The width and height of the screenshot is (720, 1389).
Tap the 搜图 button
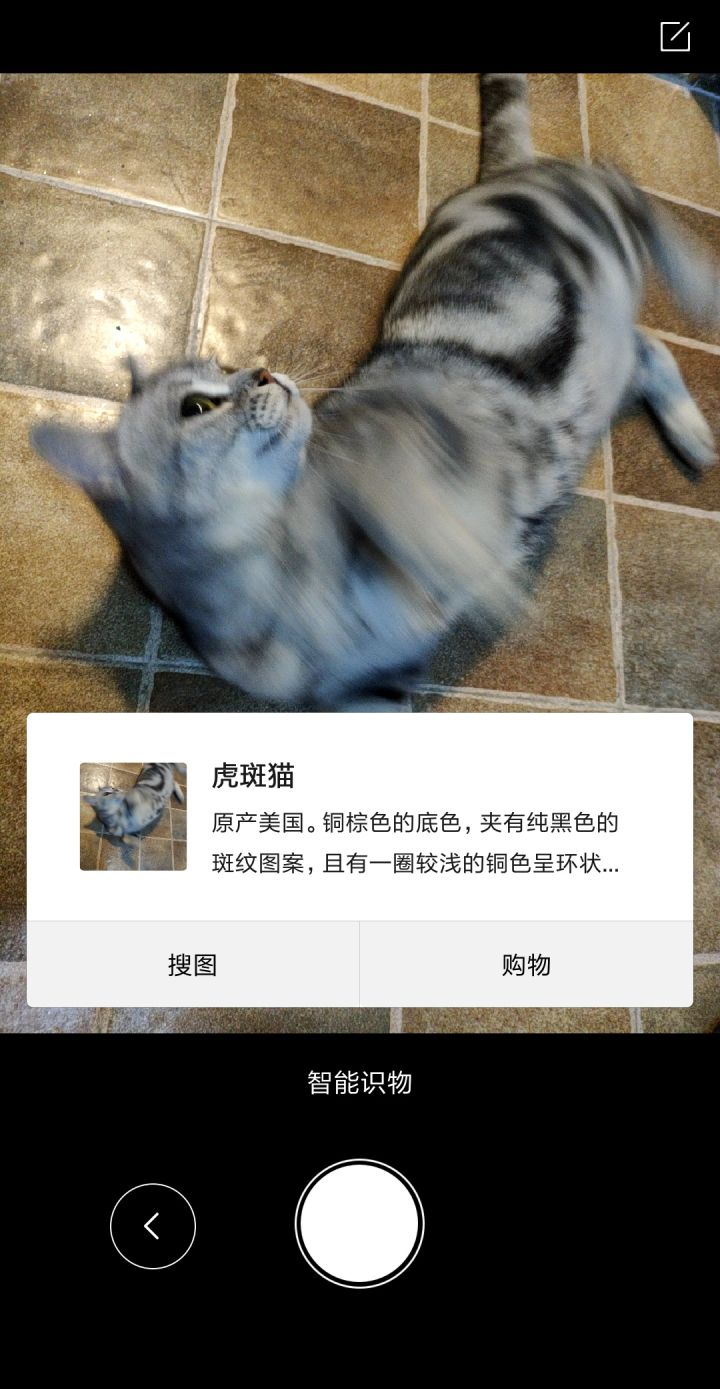coord(193,964)
